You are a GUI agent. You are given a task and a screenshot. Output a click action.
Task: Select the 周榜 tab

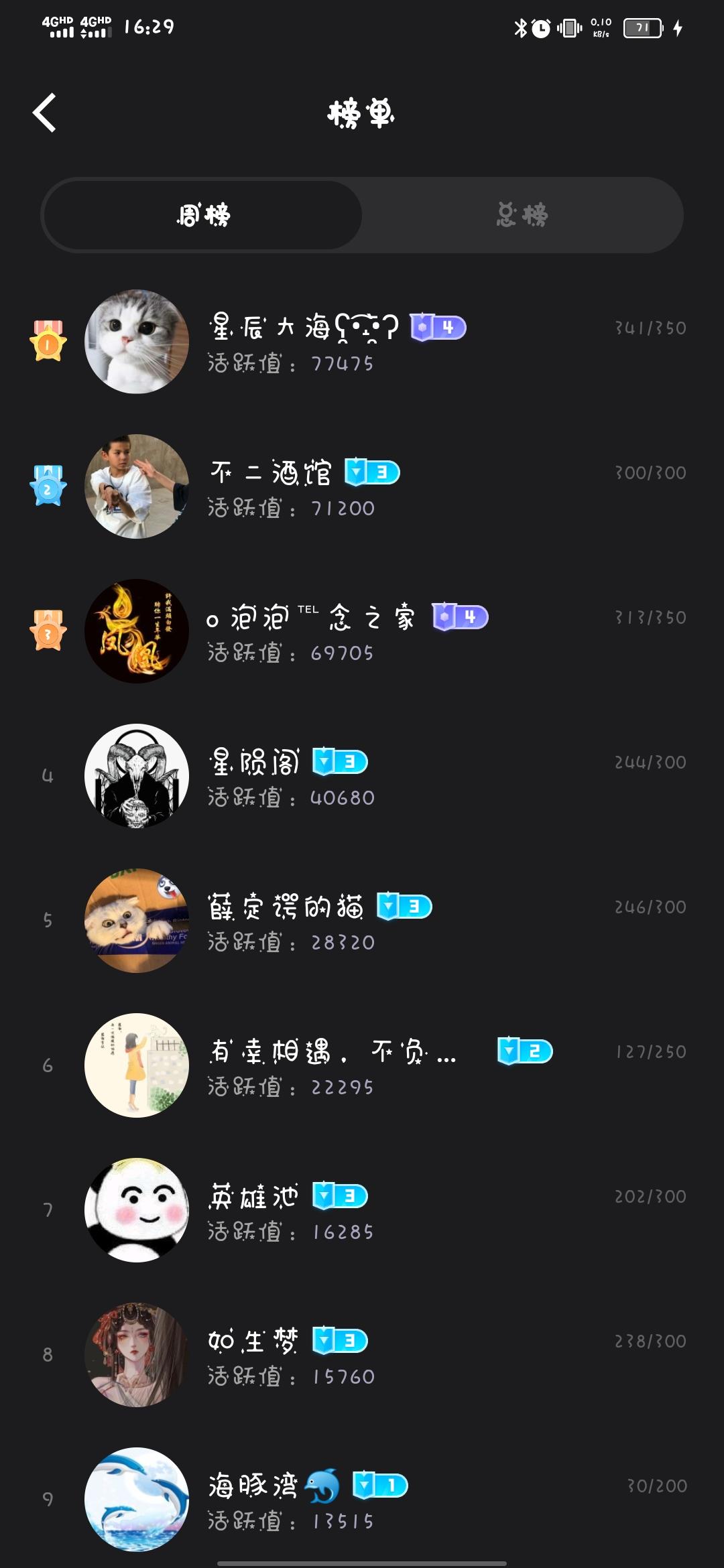tap(203, 215)
